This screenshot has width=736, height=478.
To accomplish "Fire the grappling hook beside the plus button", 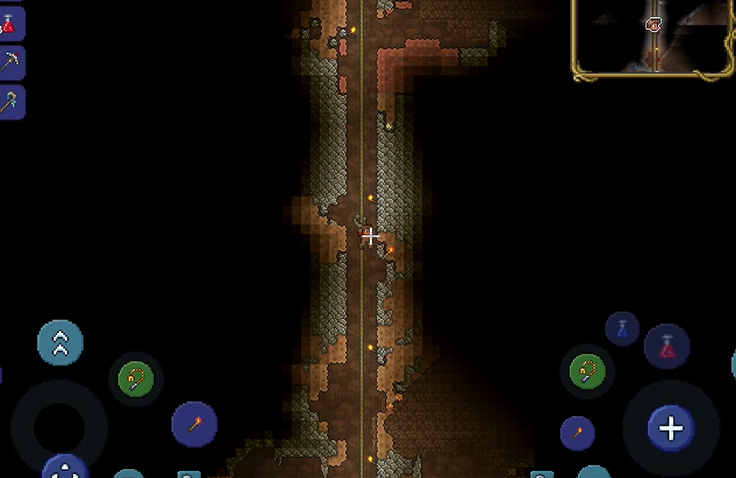I will [587, 371].
